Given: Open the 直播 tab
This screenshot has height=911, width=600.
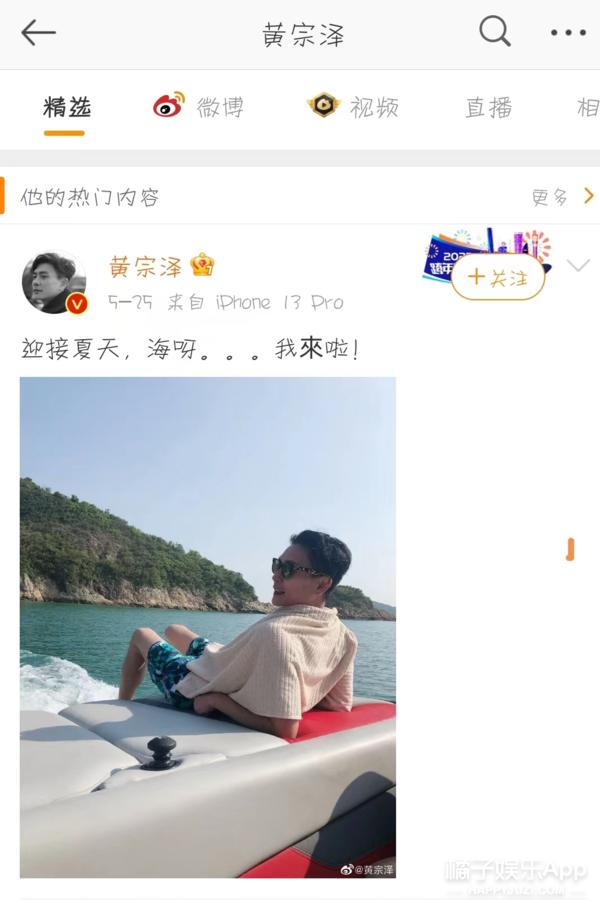Looking at the screenshot, I should (488, 107).
